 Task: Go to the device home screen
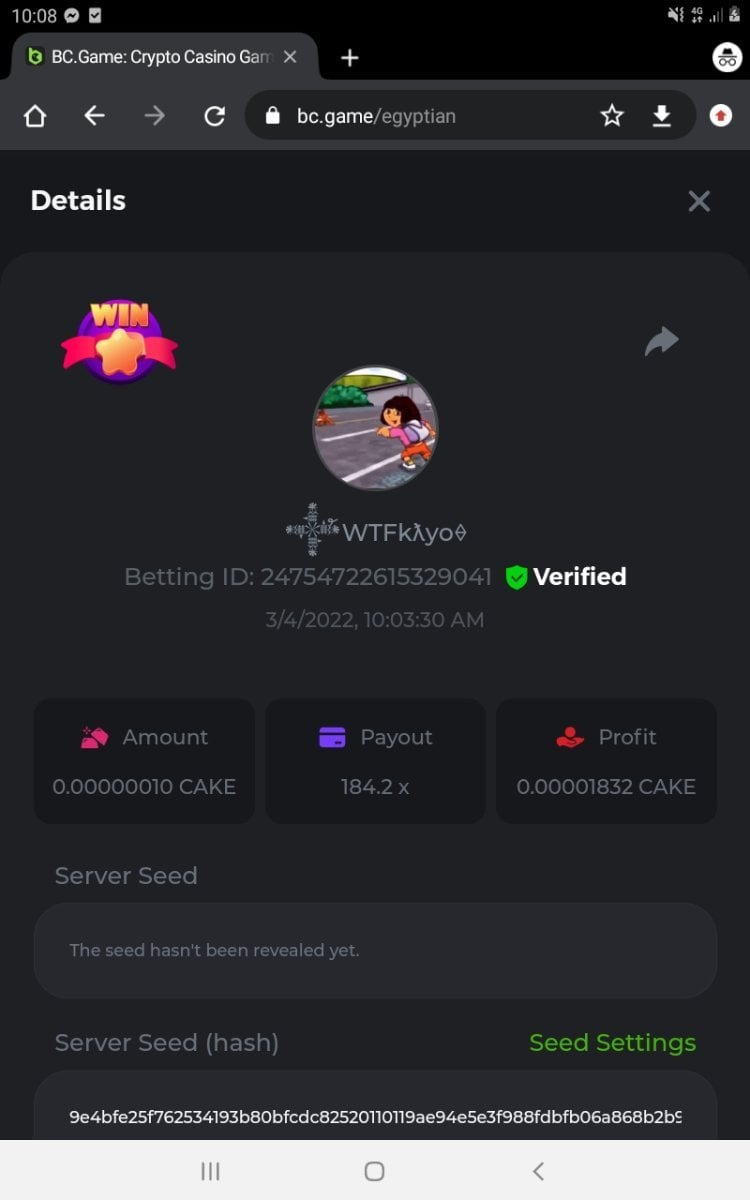(374, 1171)
